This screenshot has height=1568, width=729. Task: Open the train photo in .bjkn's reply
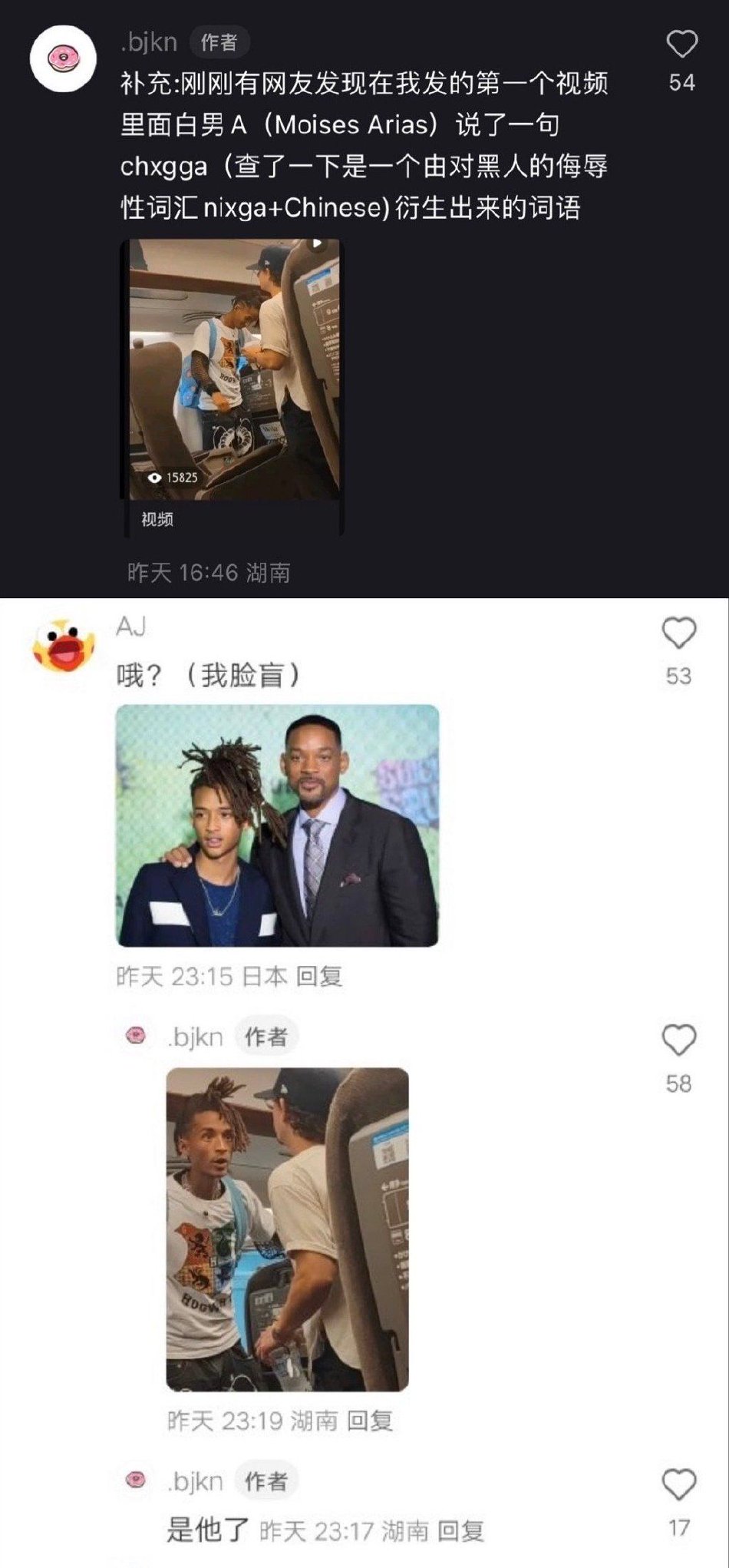[x=287, y=1229]
